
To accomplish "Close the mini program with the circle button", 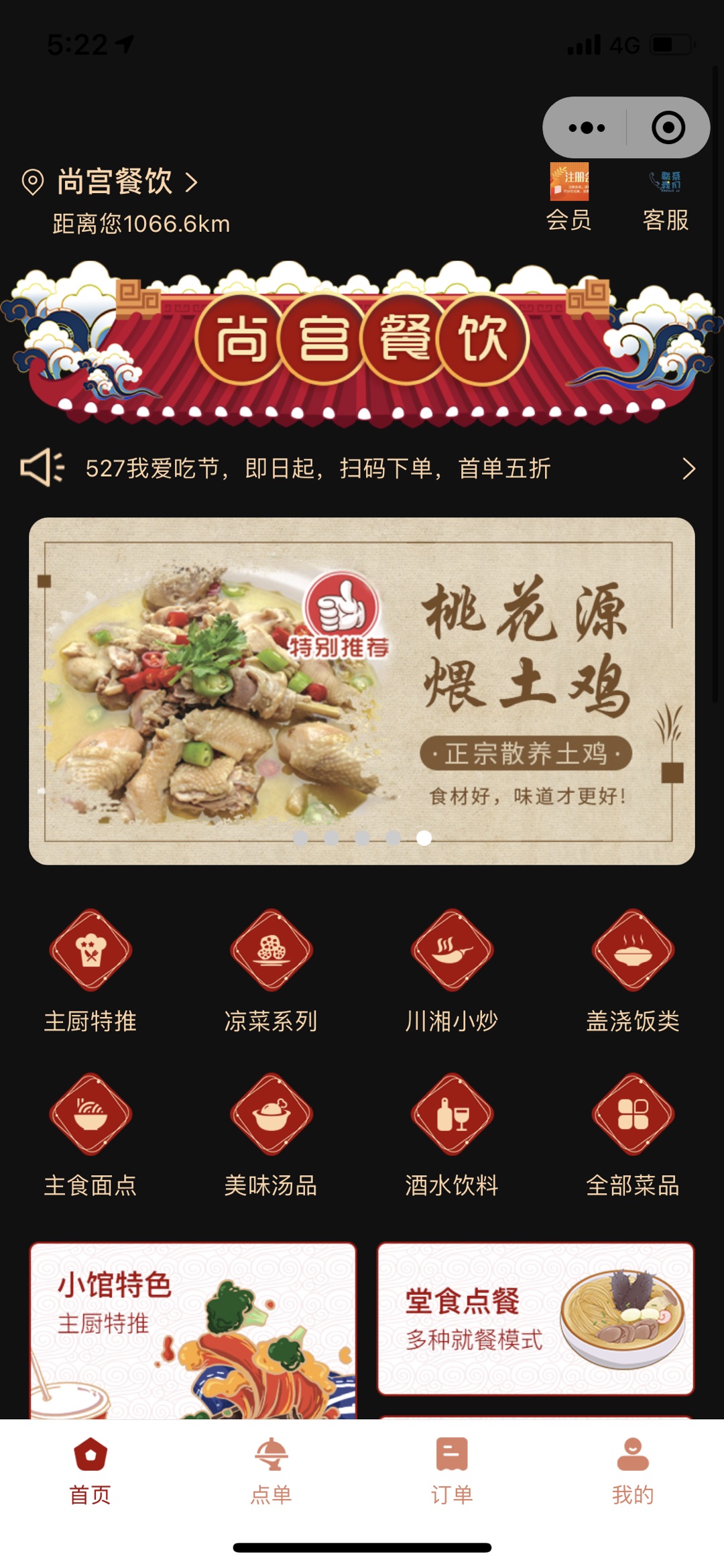I will coord(668,127).
